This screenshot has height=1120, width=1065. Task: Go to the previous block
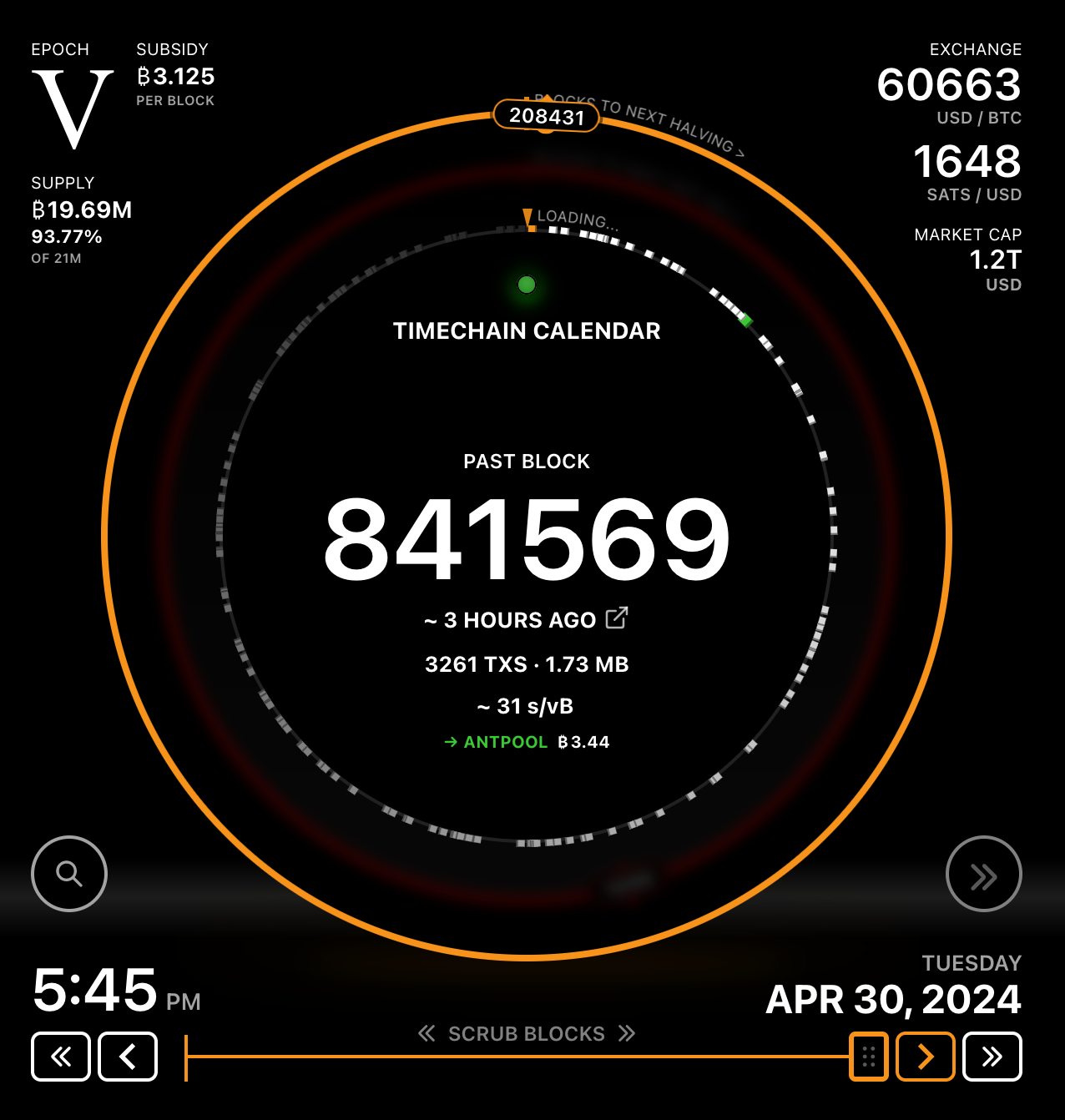128,1057
